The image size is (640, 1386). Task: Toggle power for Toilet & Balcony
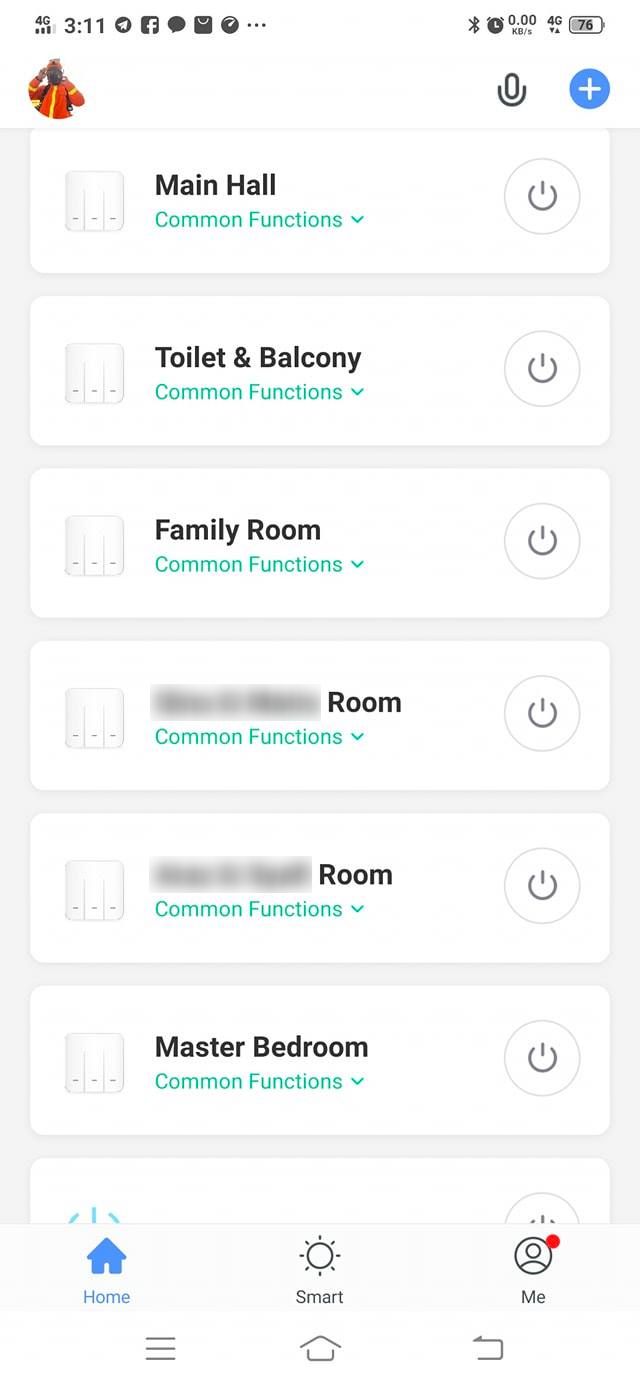pyautogui.click(x=542, y=369)
